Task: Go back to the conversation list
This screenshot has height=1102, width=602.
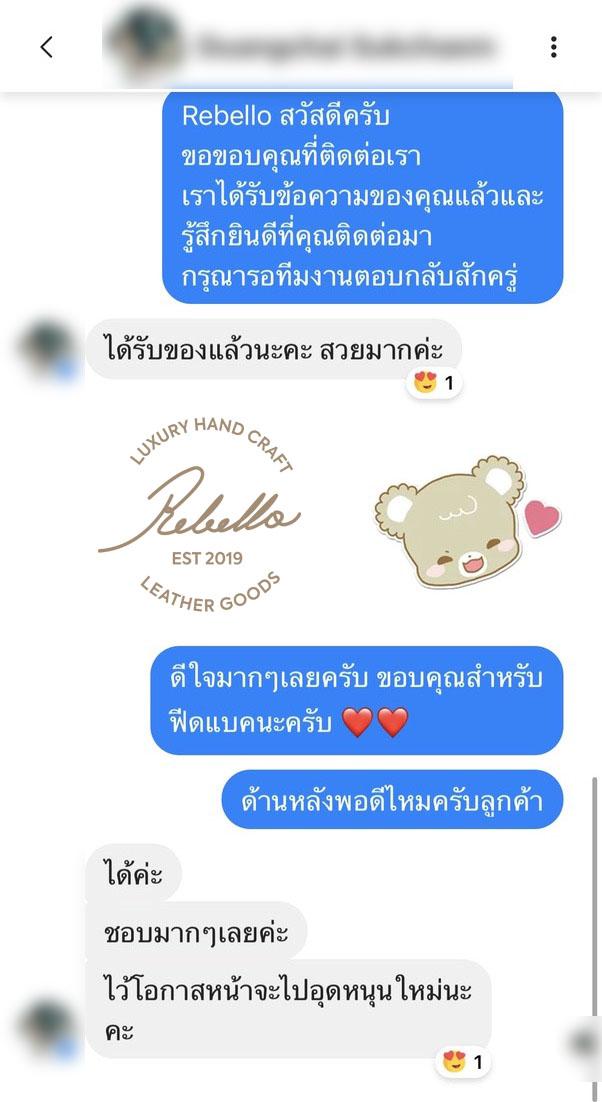Action: 46,47
